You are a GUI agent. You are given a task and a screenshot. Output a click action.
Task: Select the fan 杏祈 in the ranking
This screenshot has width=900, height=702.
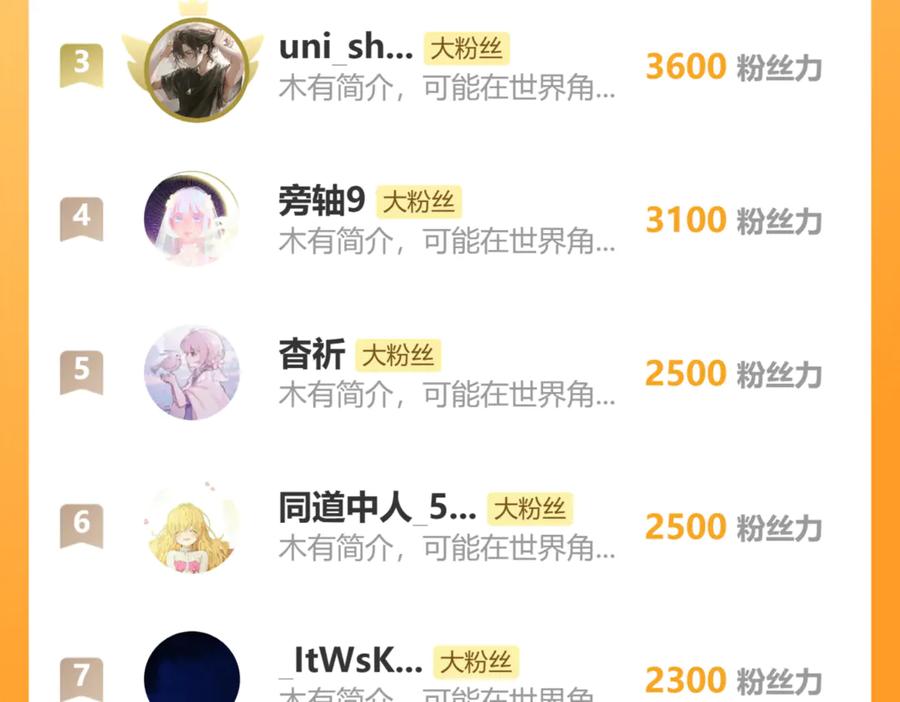[x=450, y=373]
